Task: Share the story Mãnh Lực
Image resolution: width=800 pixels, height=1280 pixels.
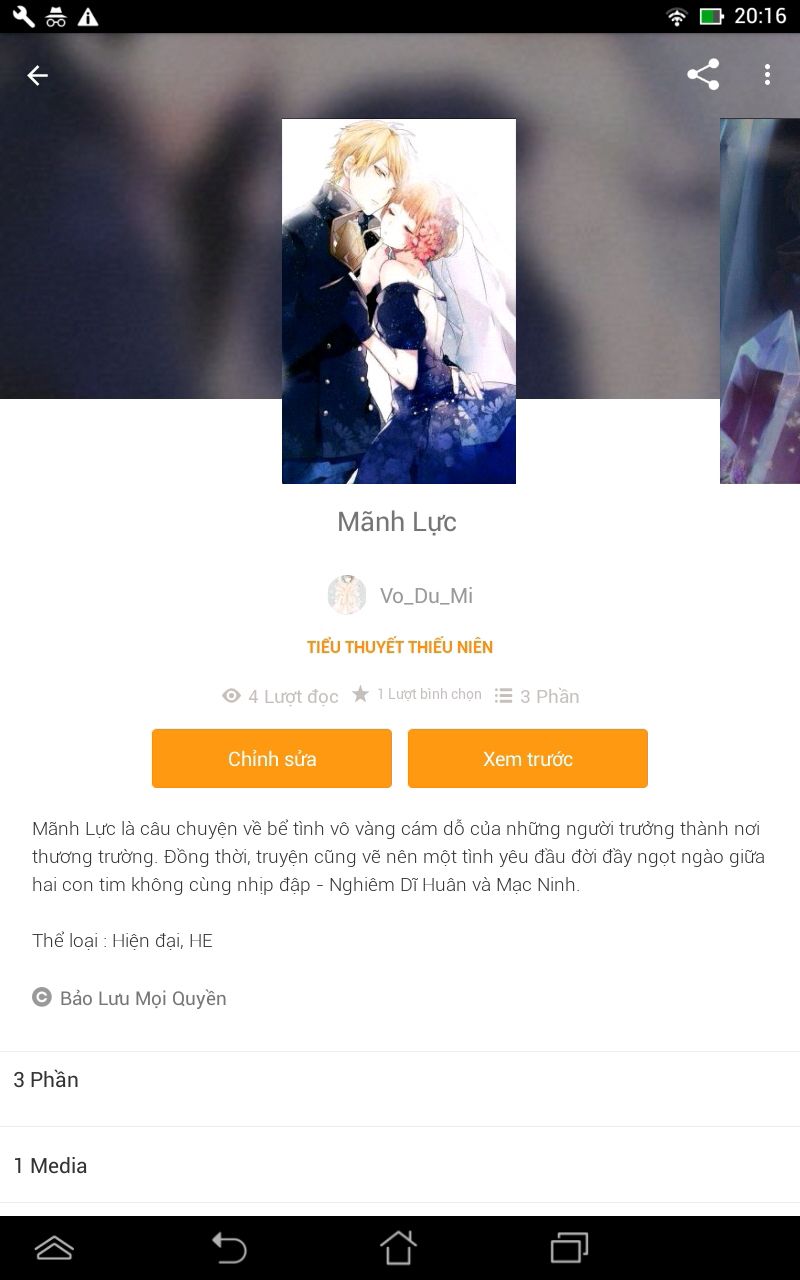Action: click(703, 75)
